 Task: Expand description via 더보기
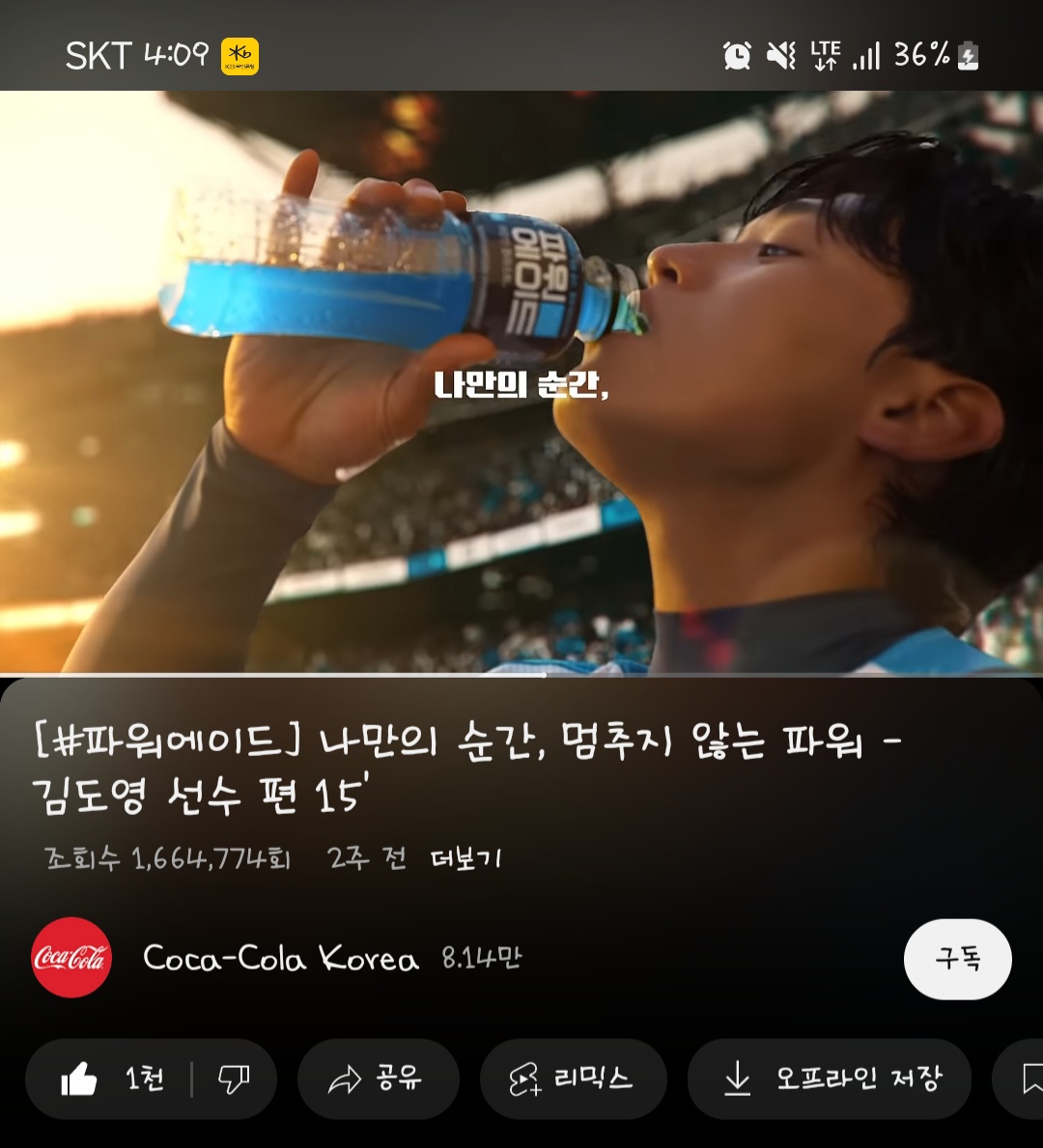(465, 858)
